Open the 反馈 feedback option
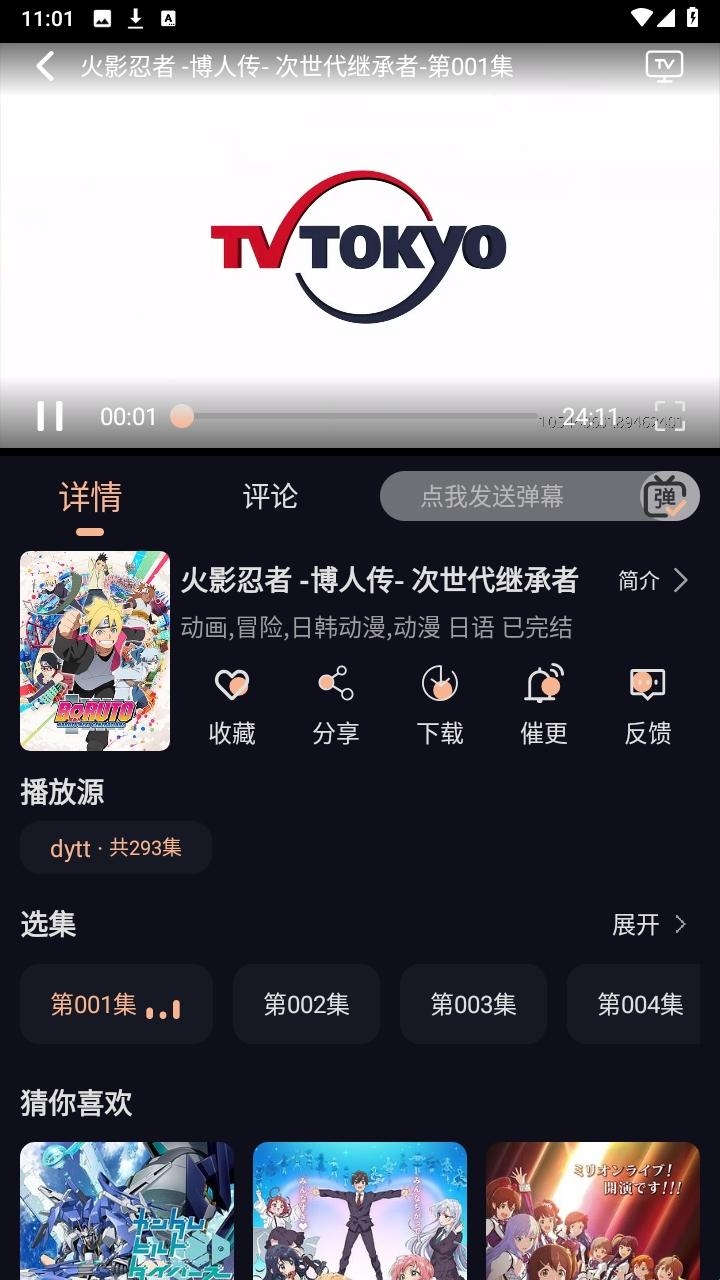 [x=648, y=706]
